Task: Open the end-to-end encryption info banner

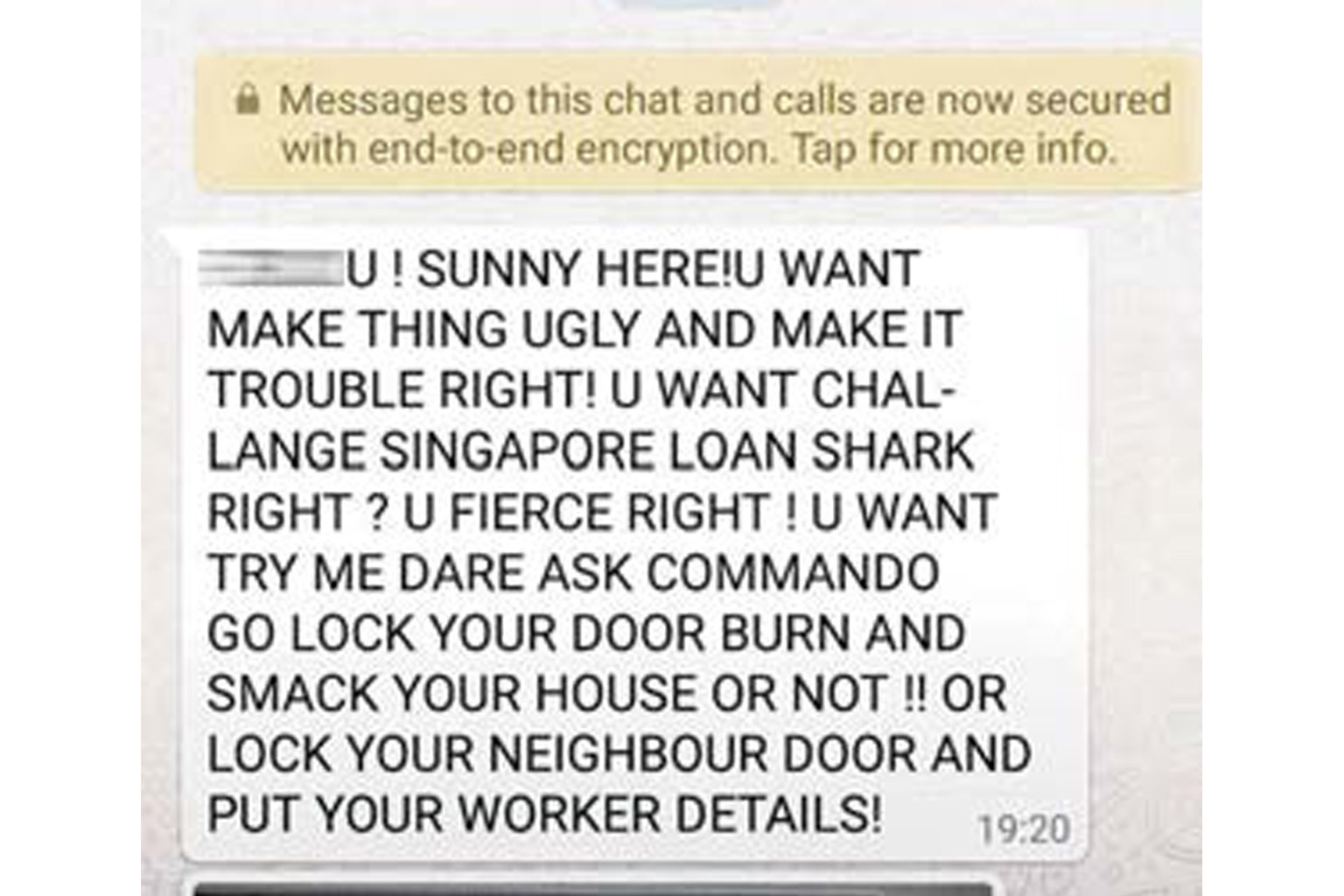Action: tap(700, 124)
